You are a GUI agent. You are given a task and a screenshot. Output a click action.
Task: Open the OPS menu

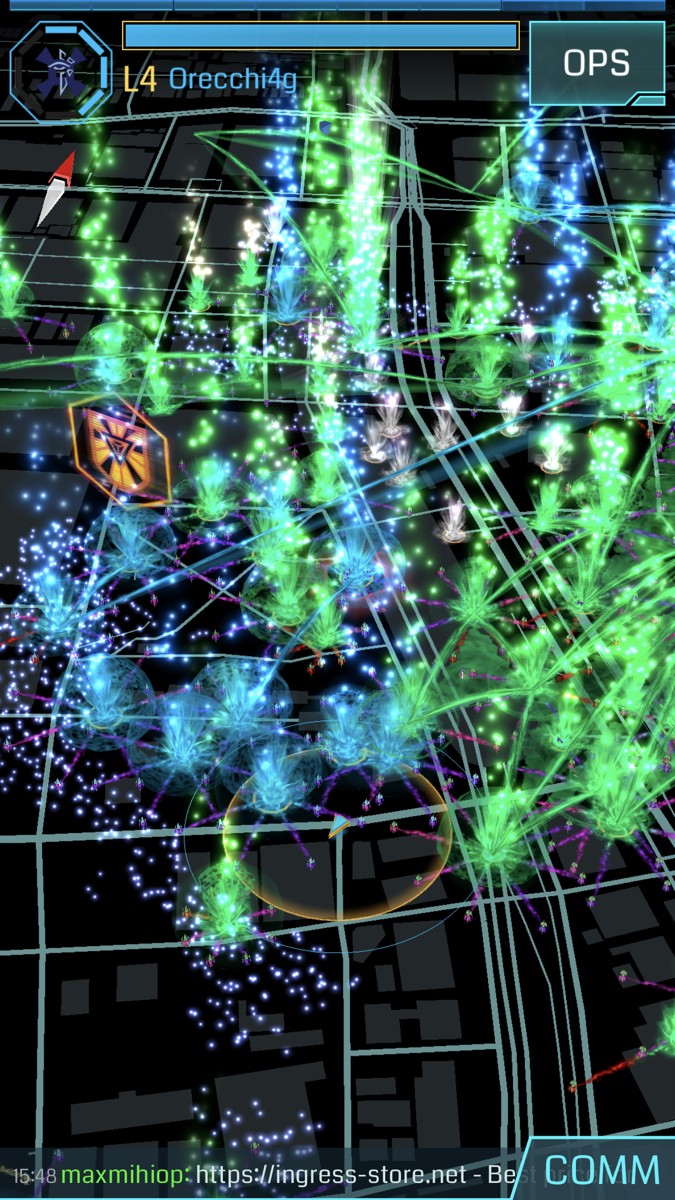(596, 63)
